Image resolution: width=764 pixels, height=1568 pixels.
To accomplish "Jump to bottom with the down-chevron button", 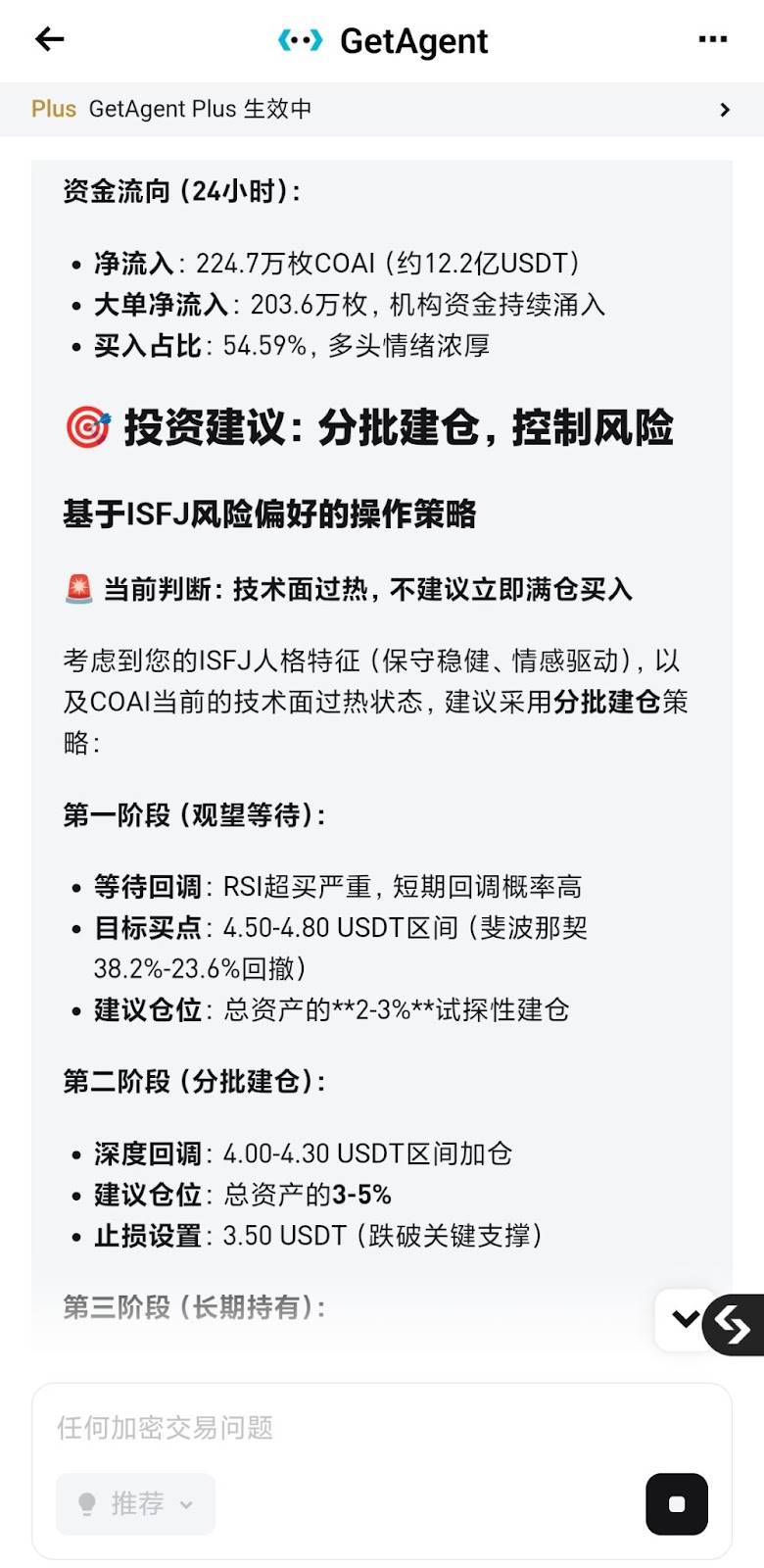I will tap(685, 1319).
